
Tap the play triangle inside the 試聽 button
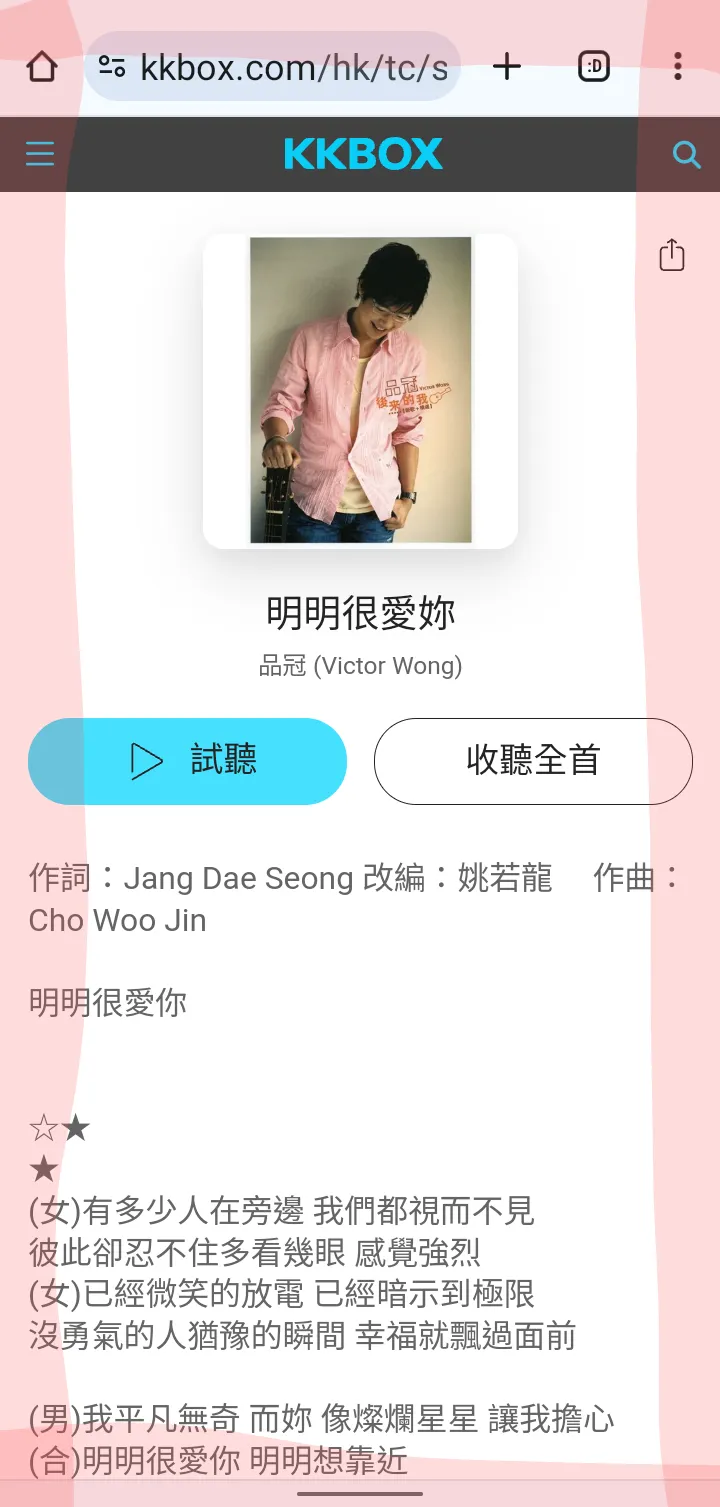[148, 761]
